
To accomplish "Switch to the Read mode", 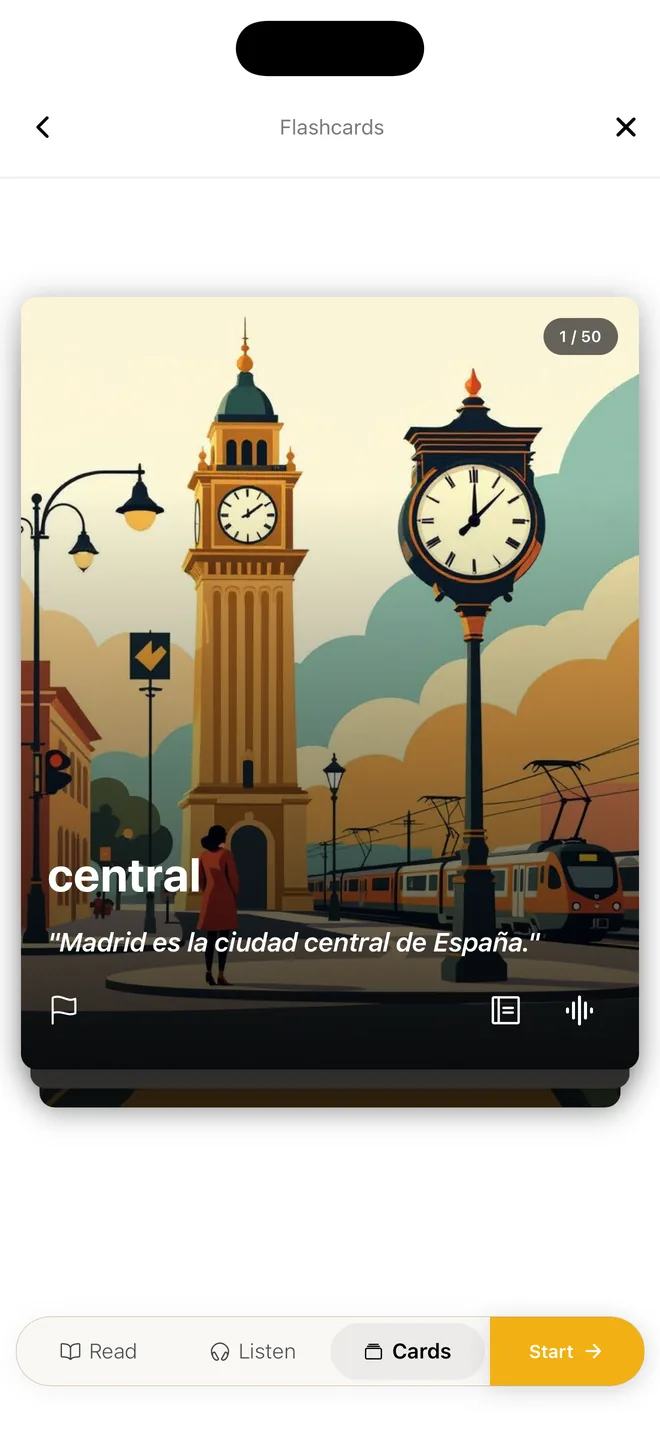I will (x=98, y=1351).
